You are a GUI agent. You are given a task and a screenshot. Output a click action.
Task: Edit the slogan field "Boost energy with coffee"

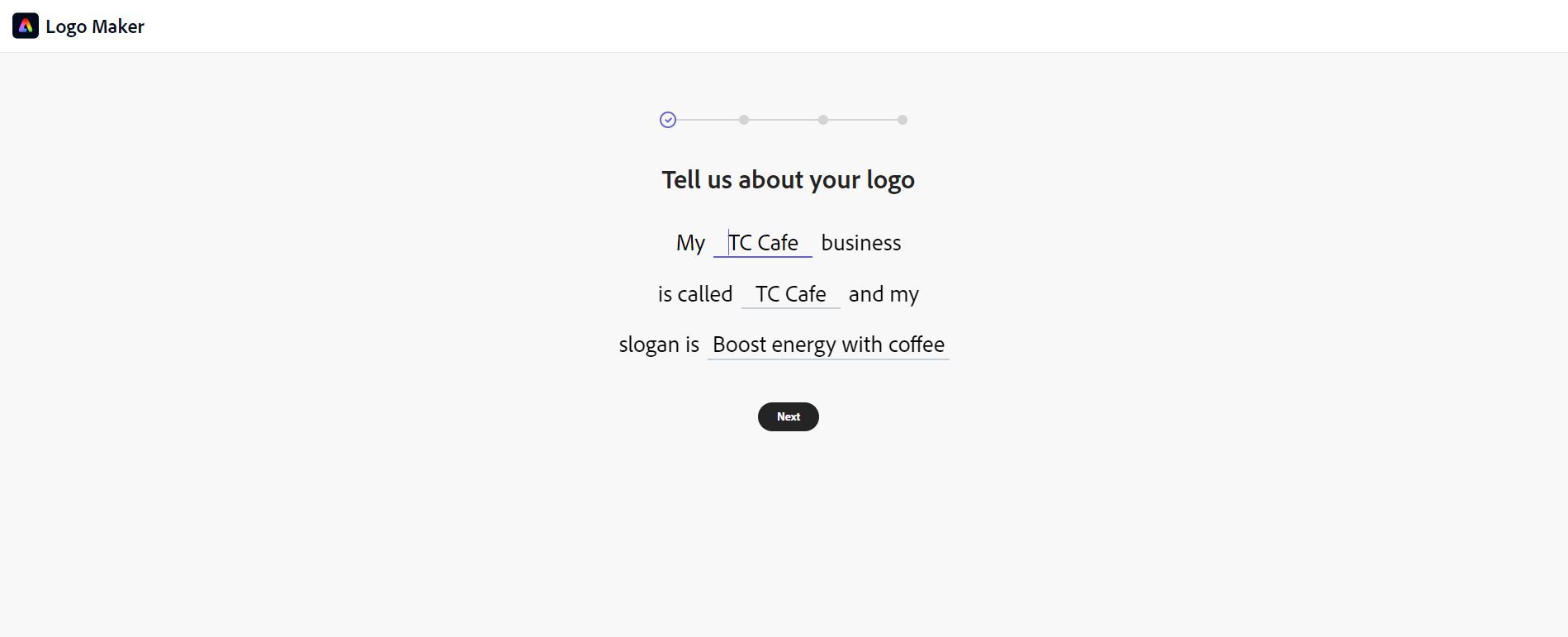pyautogui.click(x=827, y=345)
